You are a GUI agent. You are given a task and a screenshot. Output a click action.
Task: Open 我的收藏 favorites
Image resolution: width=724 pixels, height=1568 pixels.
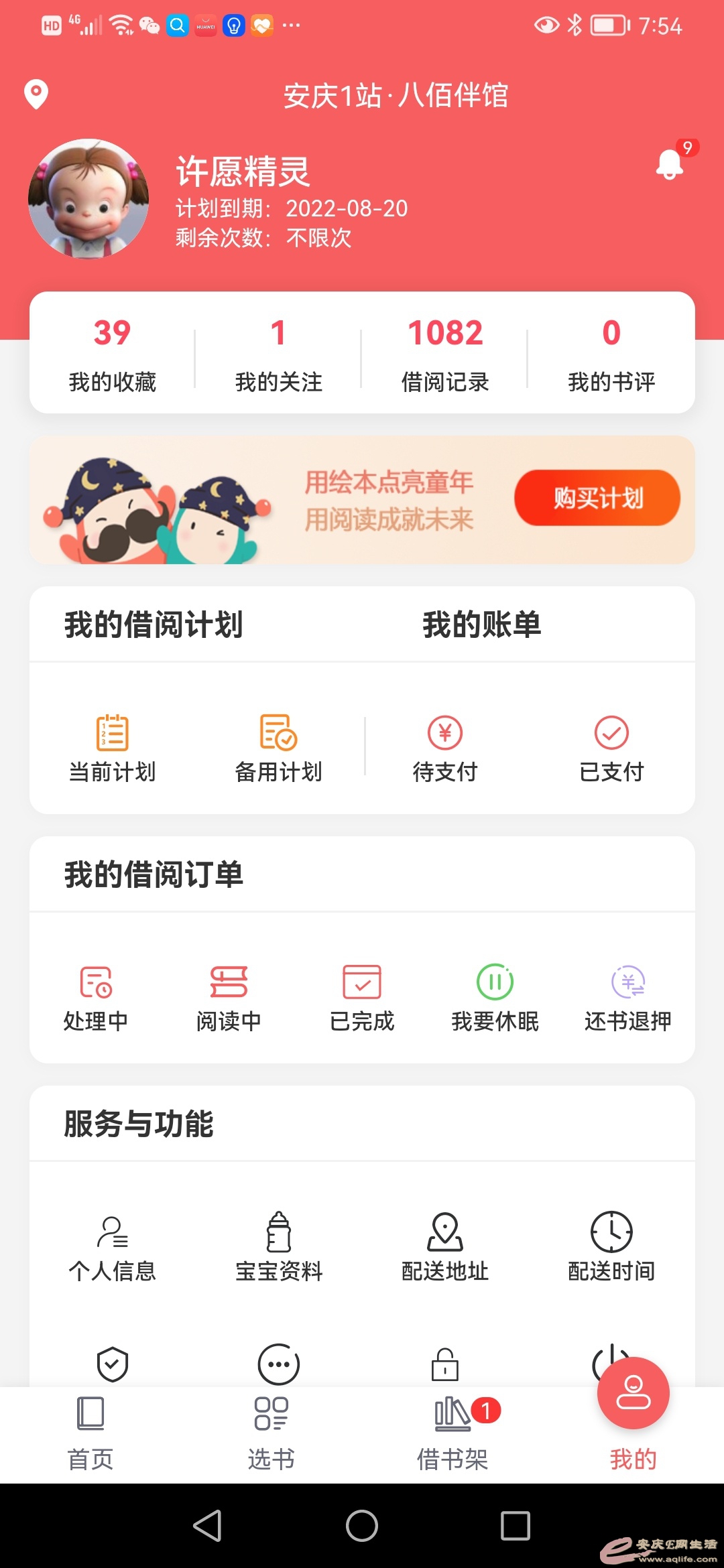tap(112, 353)
